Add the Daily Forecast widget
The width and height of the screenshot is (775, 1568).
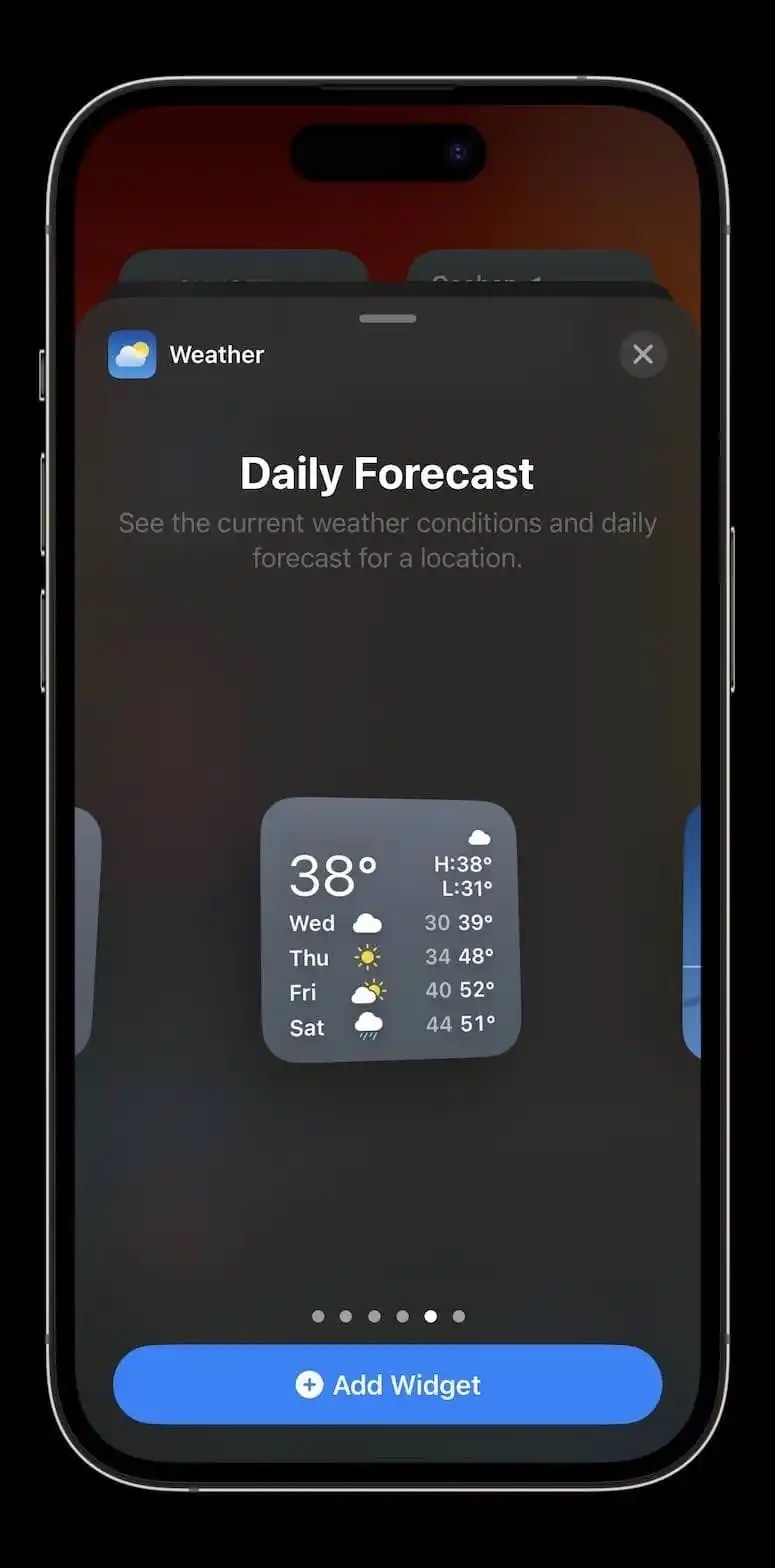[x=388, y=1384]
